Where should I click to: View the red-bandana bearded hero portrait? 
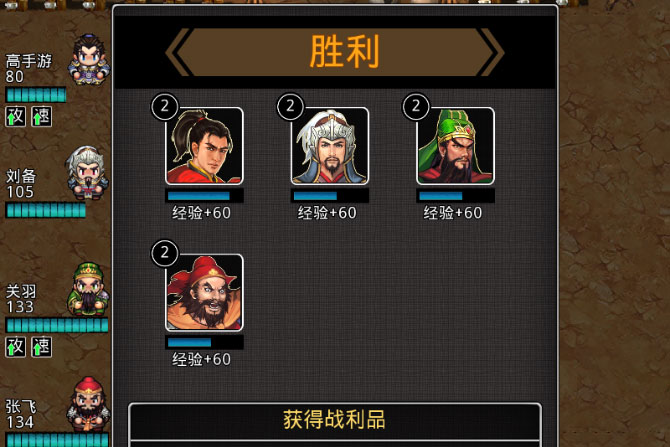[204, 293]
